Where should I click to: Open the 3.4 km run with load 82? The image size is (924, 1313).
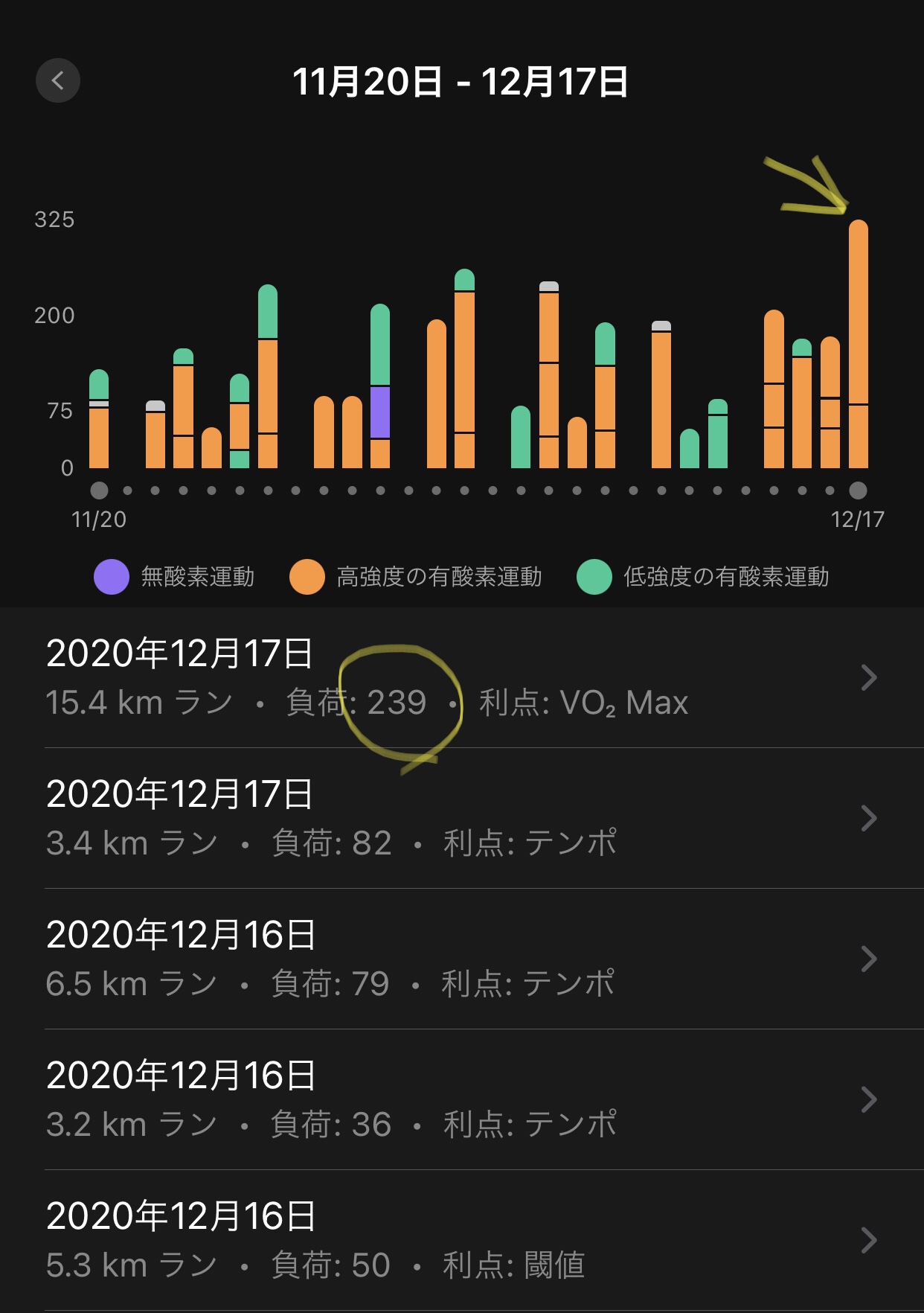tap(461, 818)
